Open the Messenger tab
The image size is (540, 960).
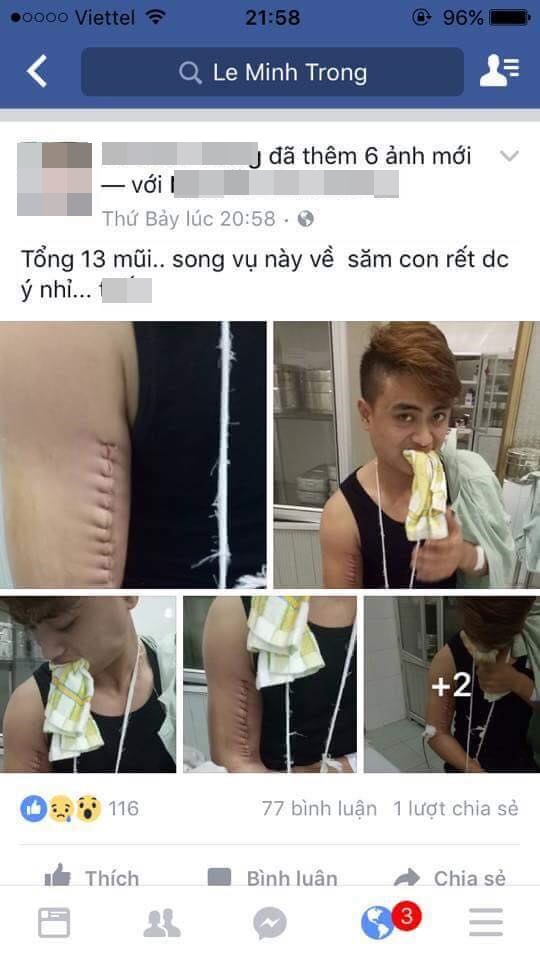(x=270, y=923)
